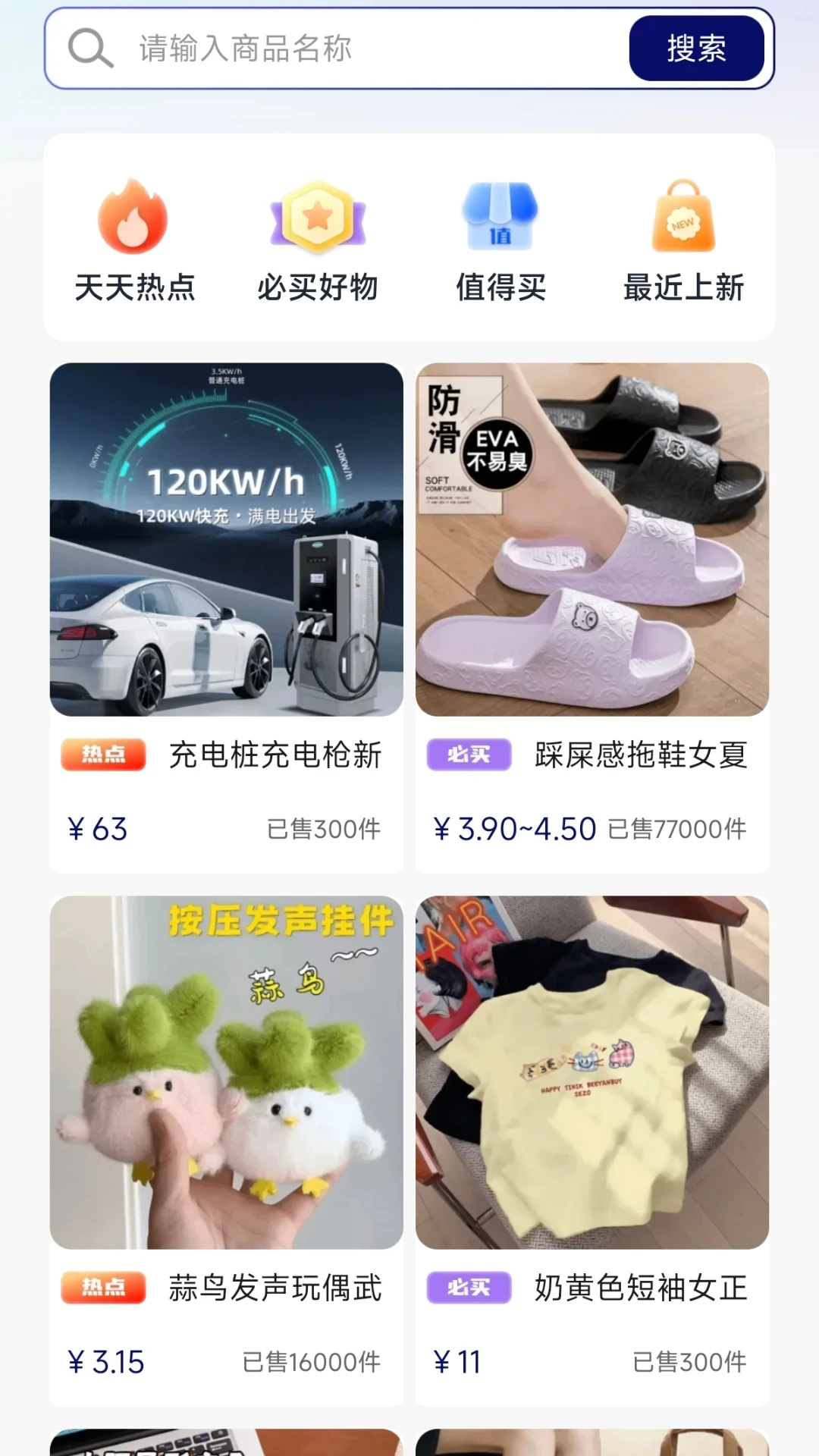This screenshot has height=1456, width=819.
Task: Open the 天天热点 hot topics section
Action: [x=135, y=287]
